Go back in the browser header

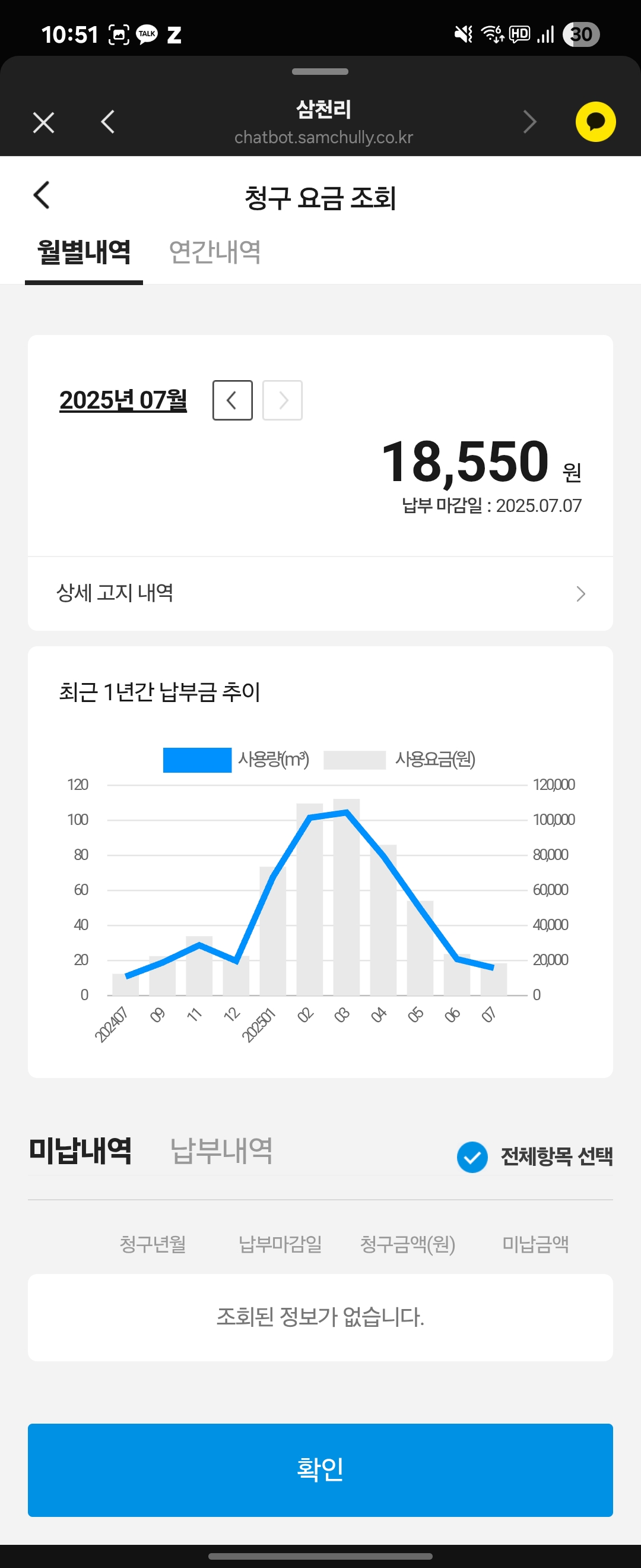point(107,122)
